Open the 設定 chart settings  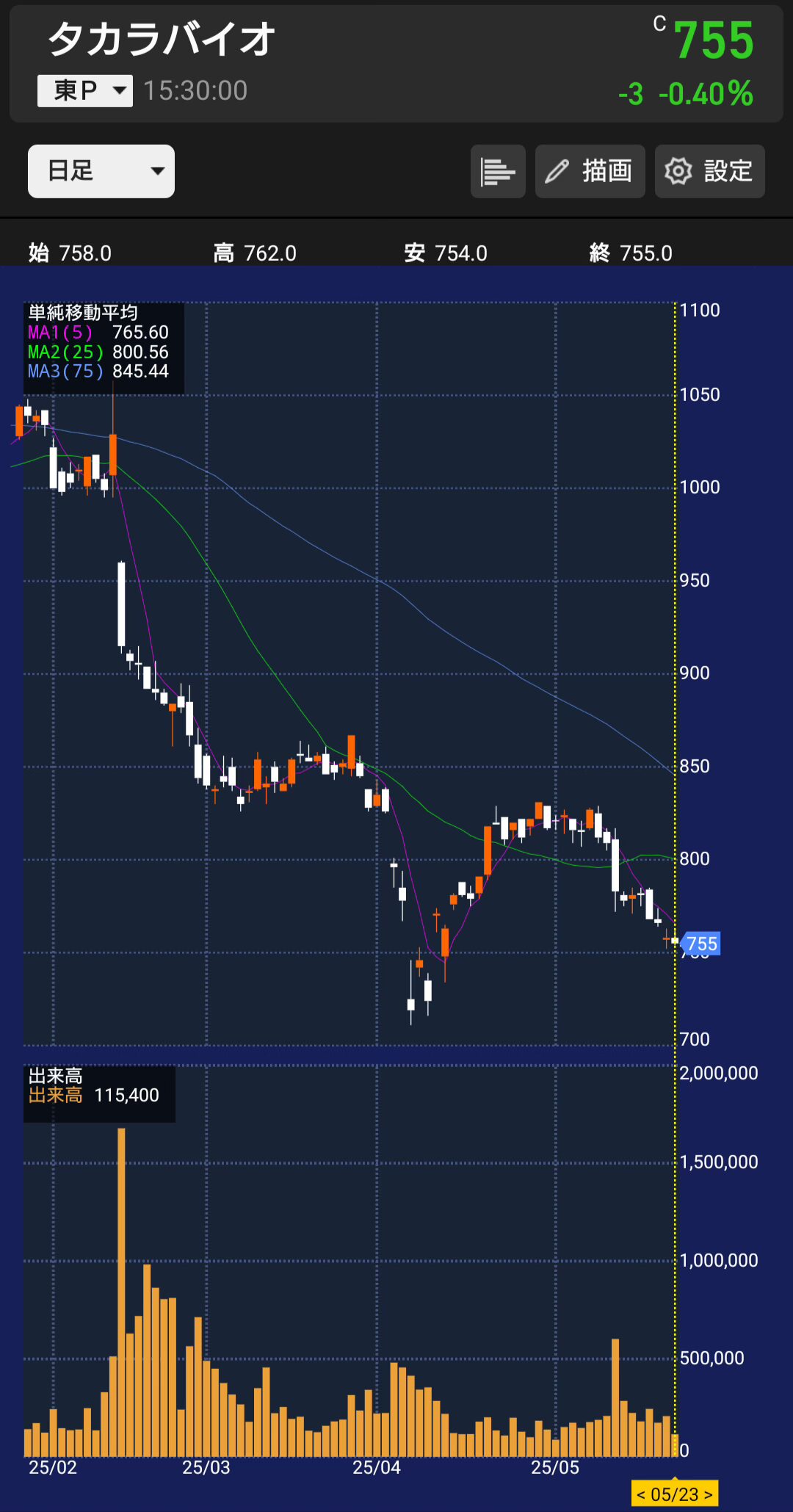[709, 171]
